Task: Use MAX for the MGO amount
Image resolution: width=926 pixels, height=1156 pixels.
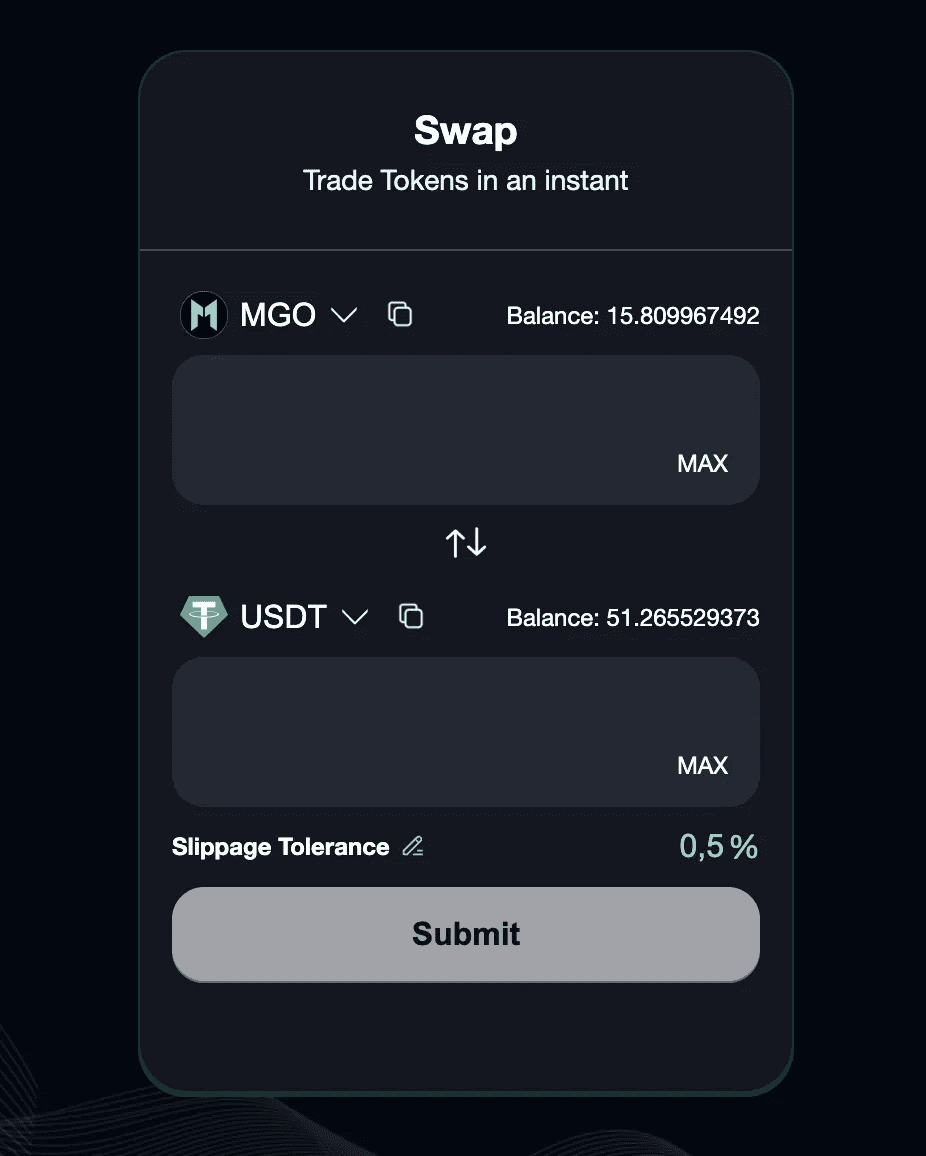Action: pyautogui.click(x=702, y=464)
